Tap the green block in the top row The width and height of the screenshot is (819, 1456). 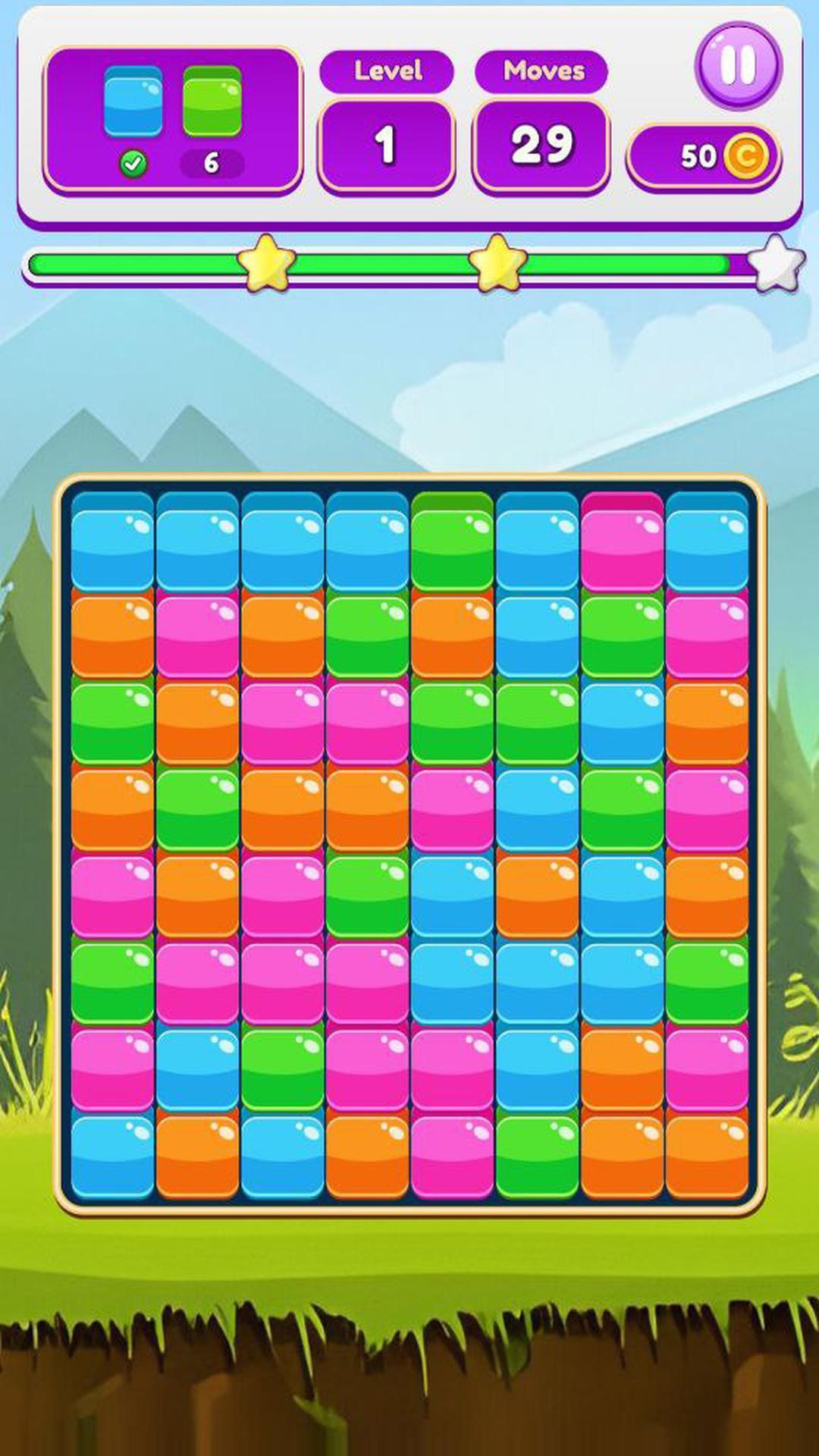point(452,548)
